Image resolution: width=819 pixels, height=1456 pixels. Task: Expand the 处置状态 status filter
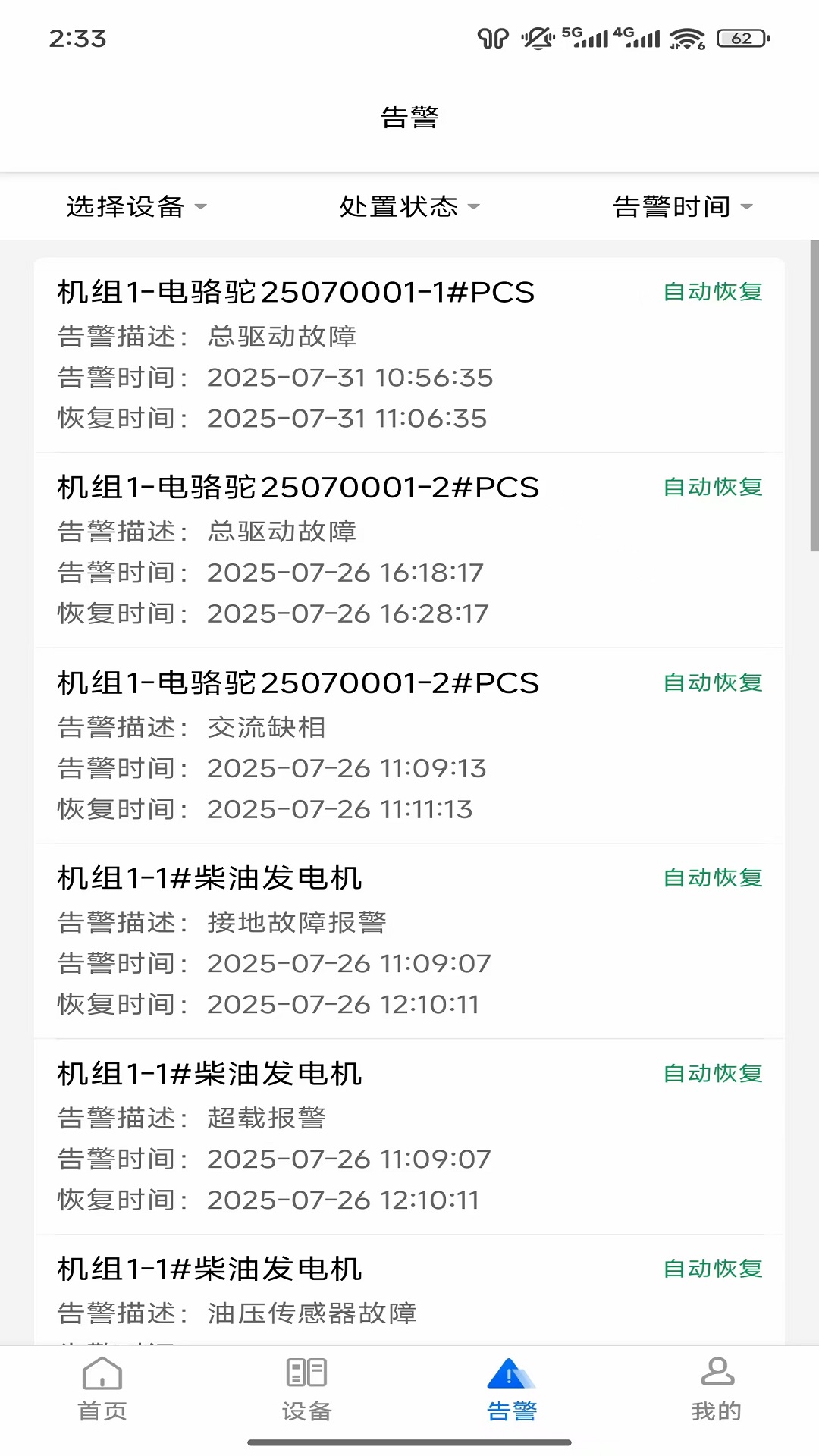(x=409, y=206)
